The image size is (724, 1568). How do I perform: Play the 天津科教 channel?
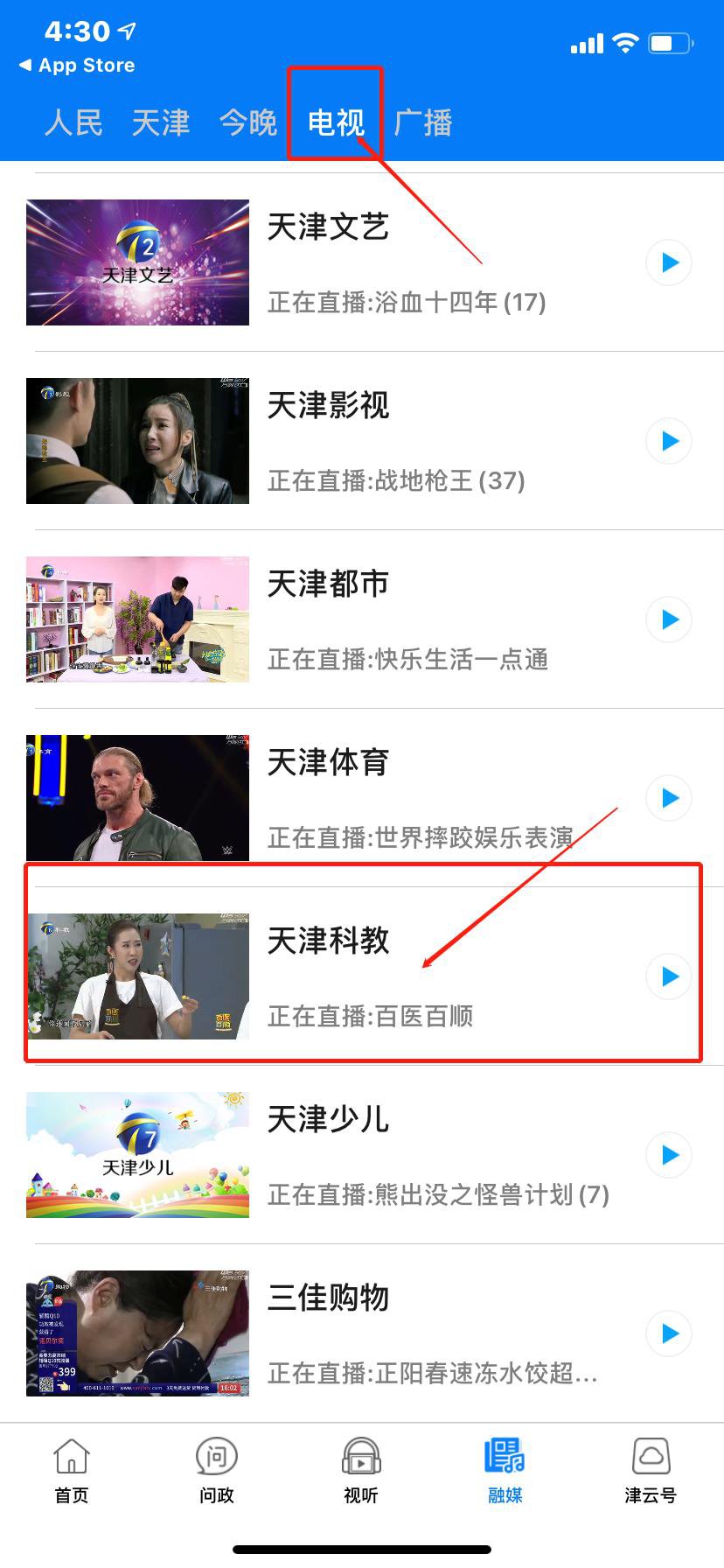click(x=669, y=976)
